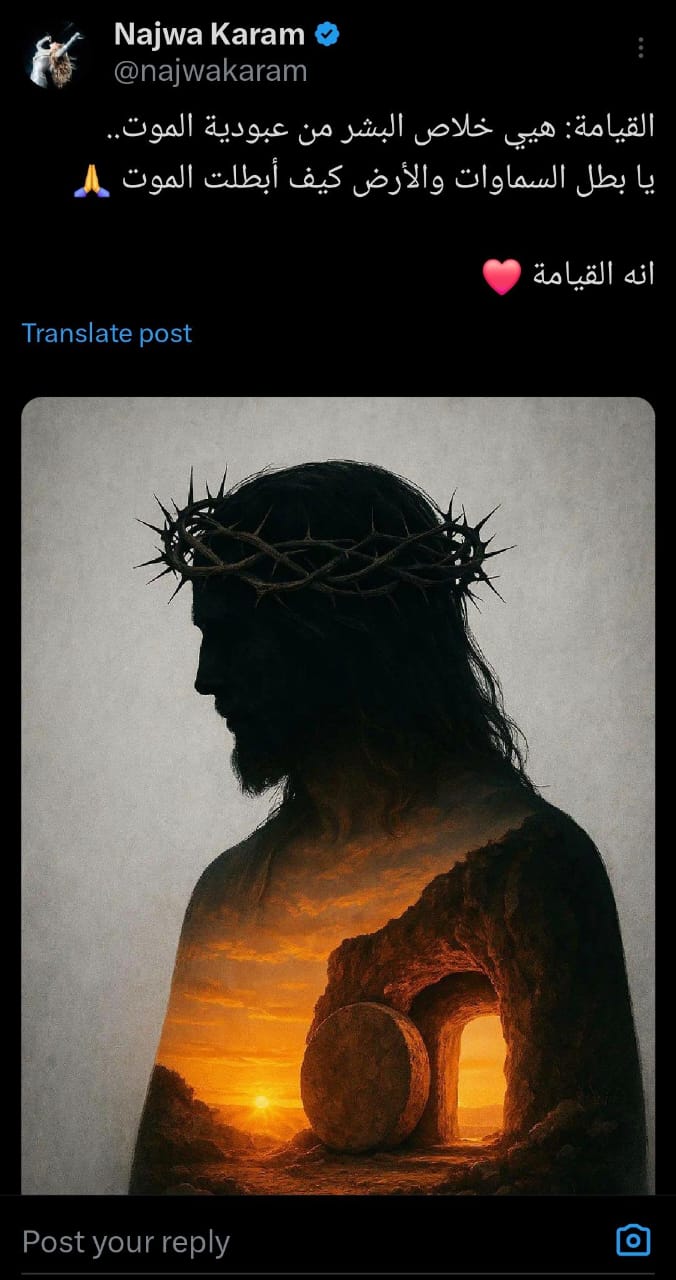Open the post's overflow menu

(x=640, y=48)
